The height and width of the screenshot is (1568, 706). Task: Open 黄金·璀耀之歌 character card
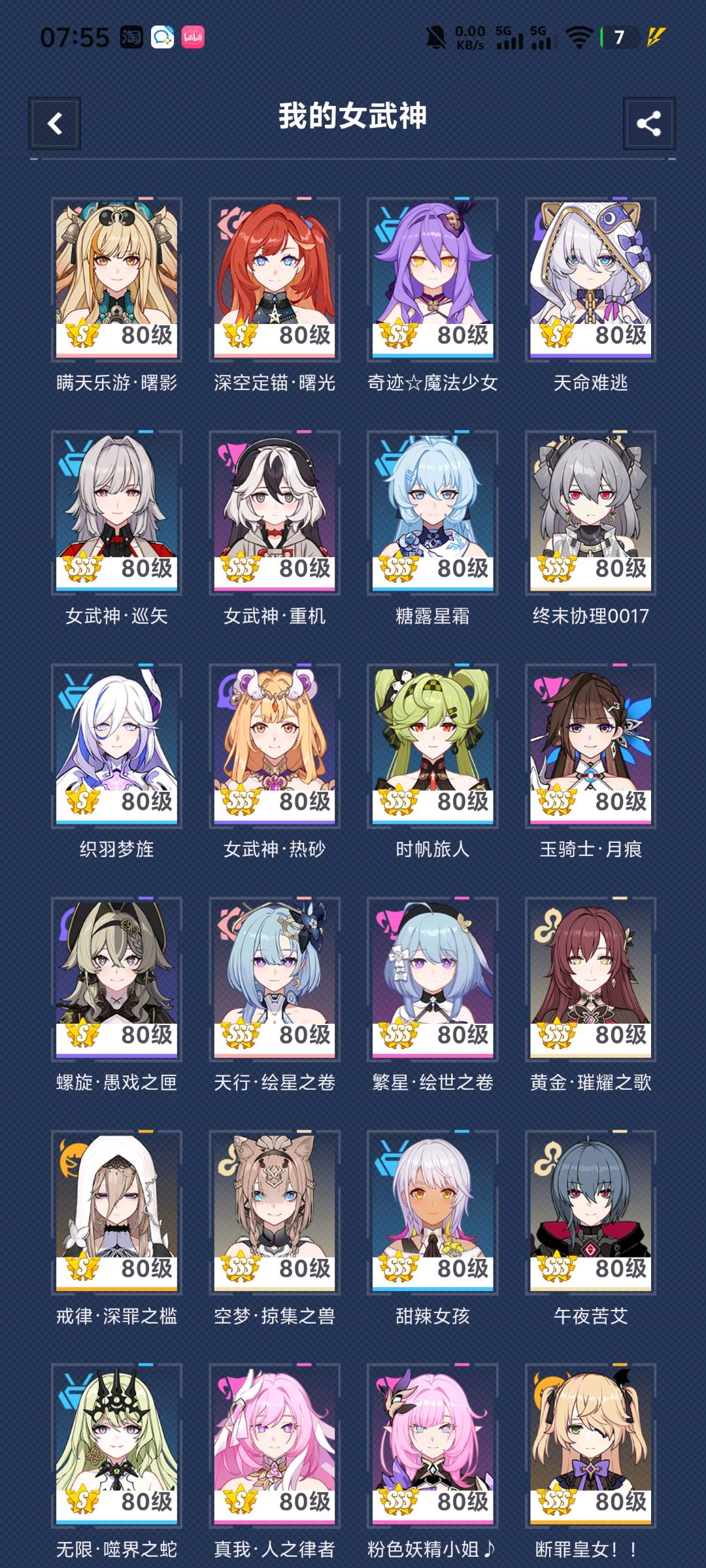click(590, 979)
